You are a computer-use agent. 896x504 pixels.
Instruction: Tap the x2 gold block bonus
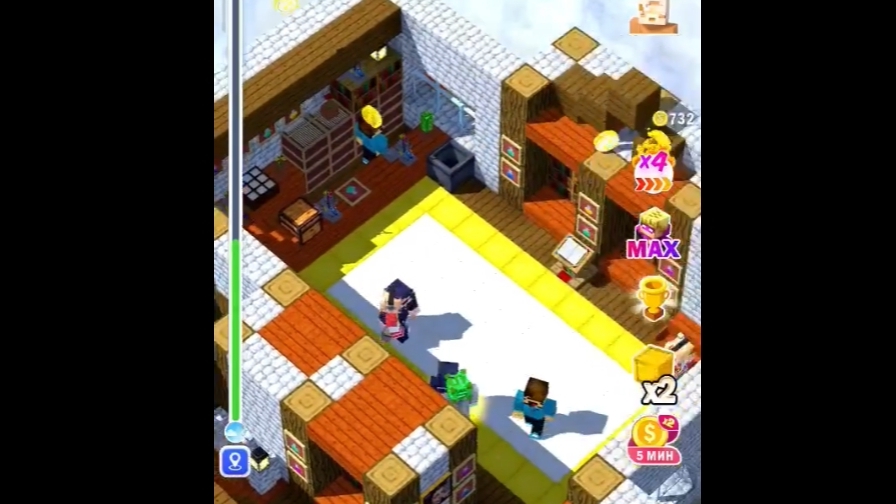coord(656,375)
